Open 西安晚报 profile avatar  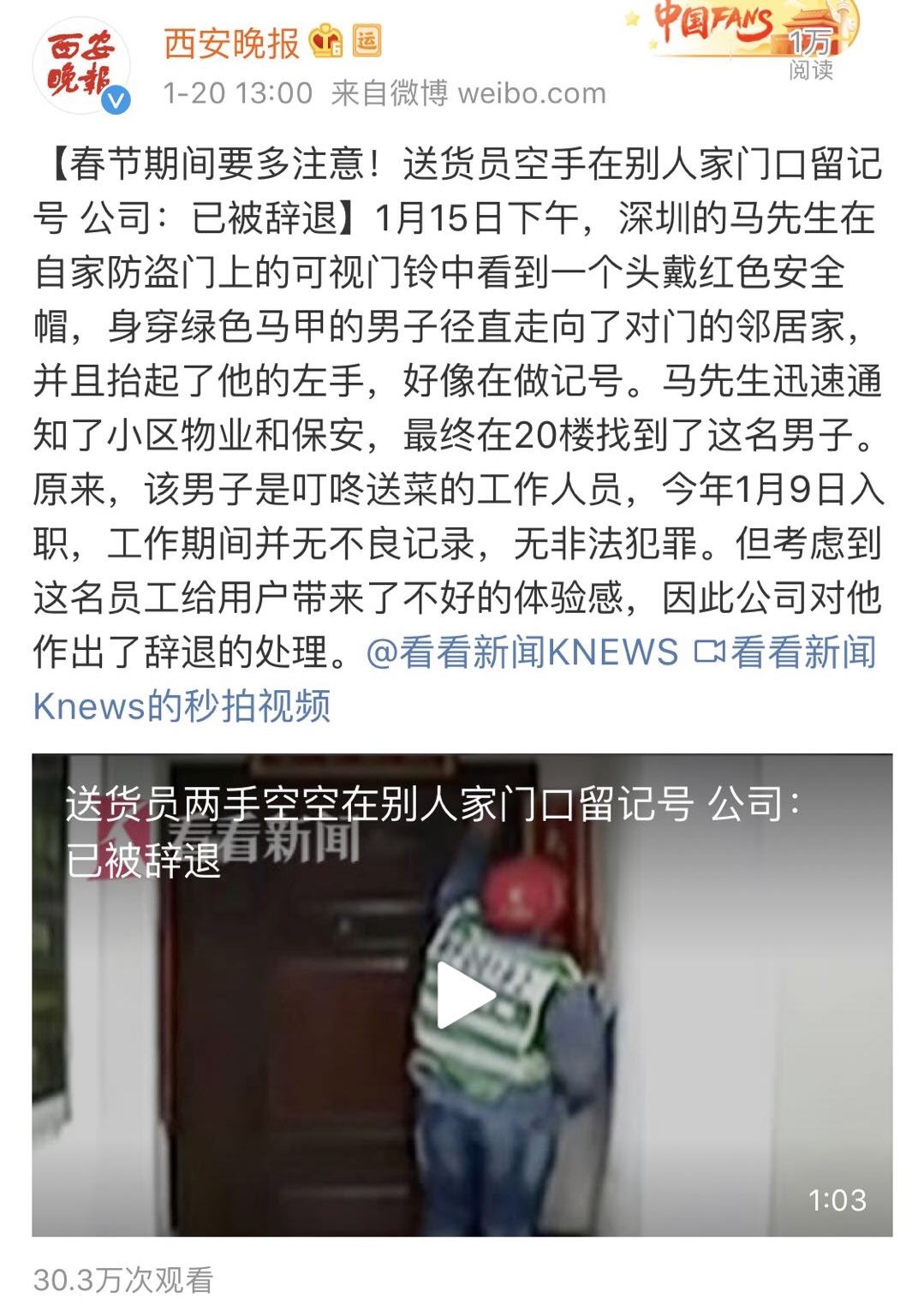(81, 66)
